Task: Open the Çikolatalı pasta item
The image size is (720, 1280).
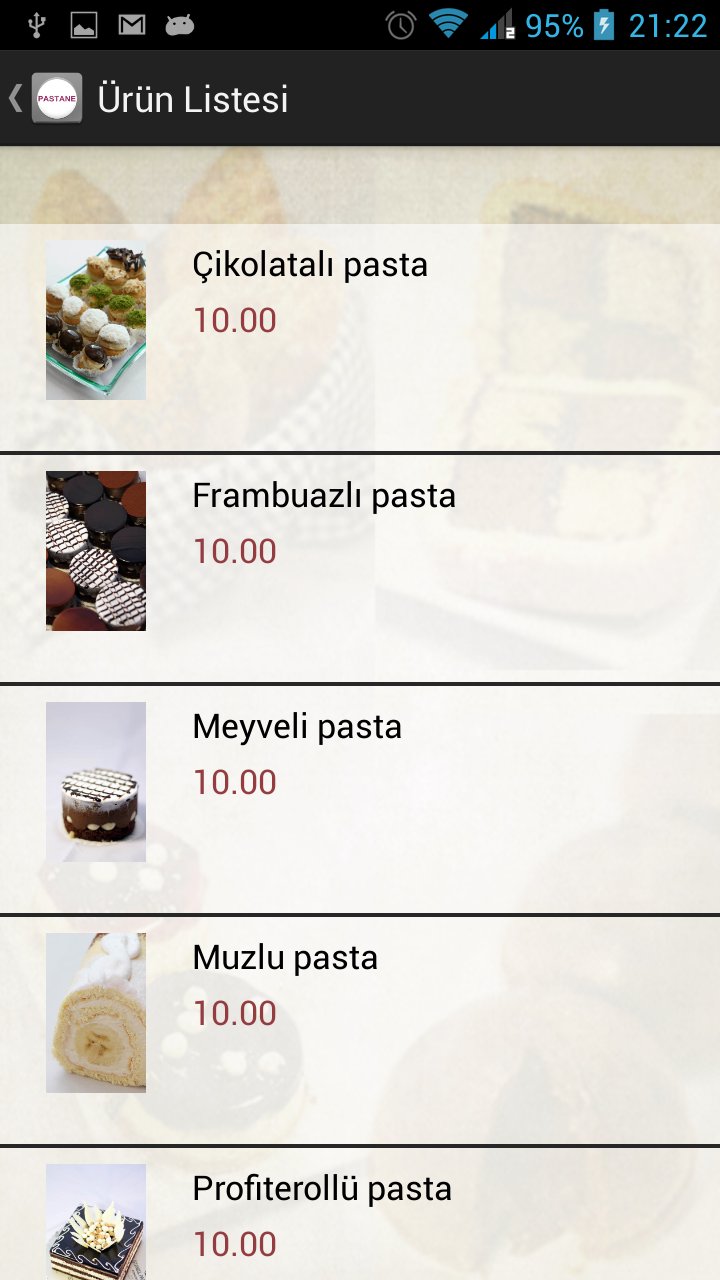Action: [x=360, y=337]
